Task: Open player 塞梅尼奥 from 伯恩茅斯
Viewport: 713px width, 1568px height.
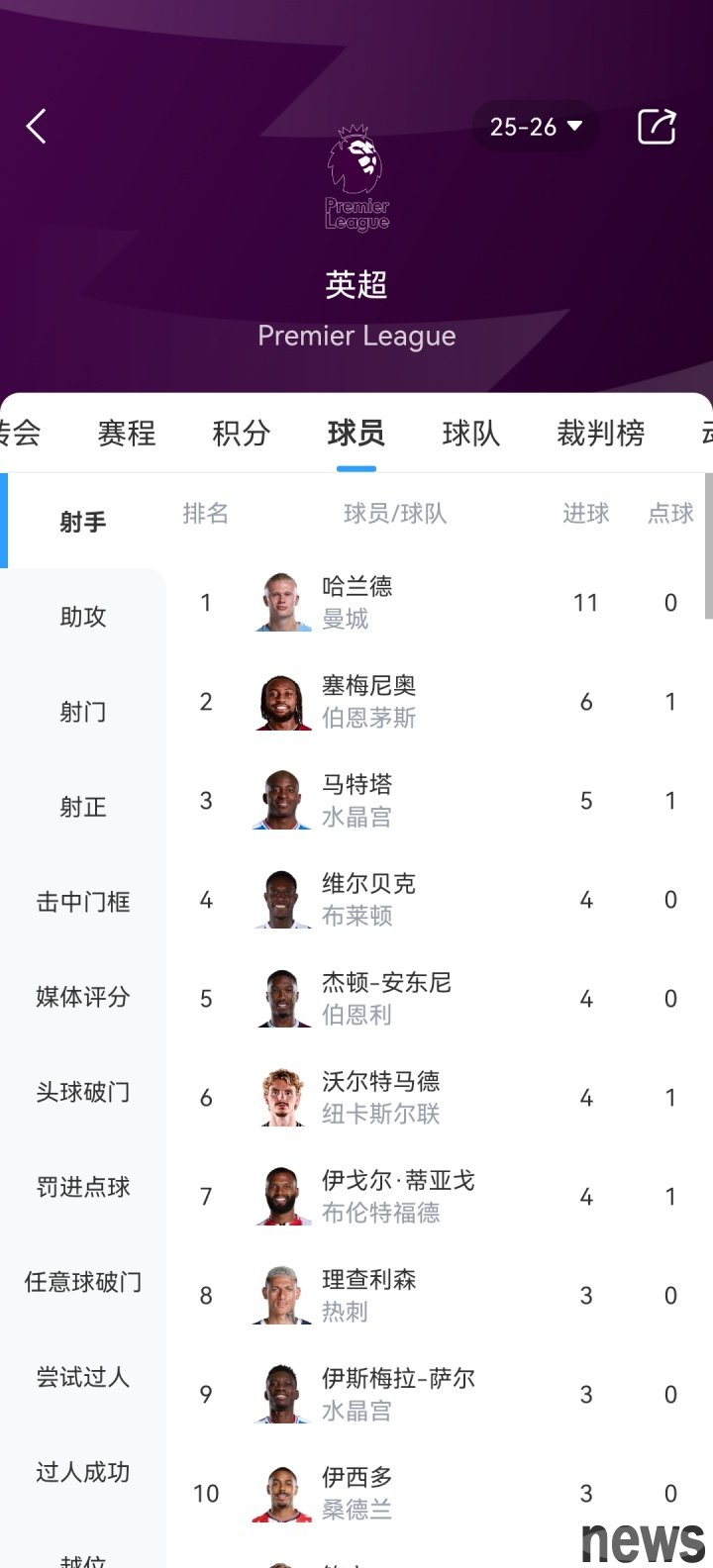Action: pyautogui.click(x=368, y=701)
